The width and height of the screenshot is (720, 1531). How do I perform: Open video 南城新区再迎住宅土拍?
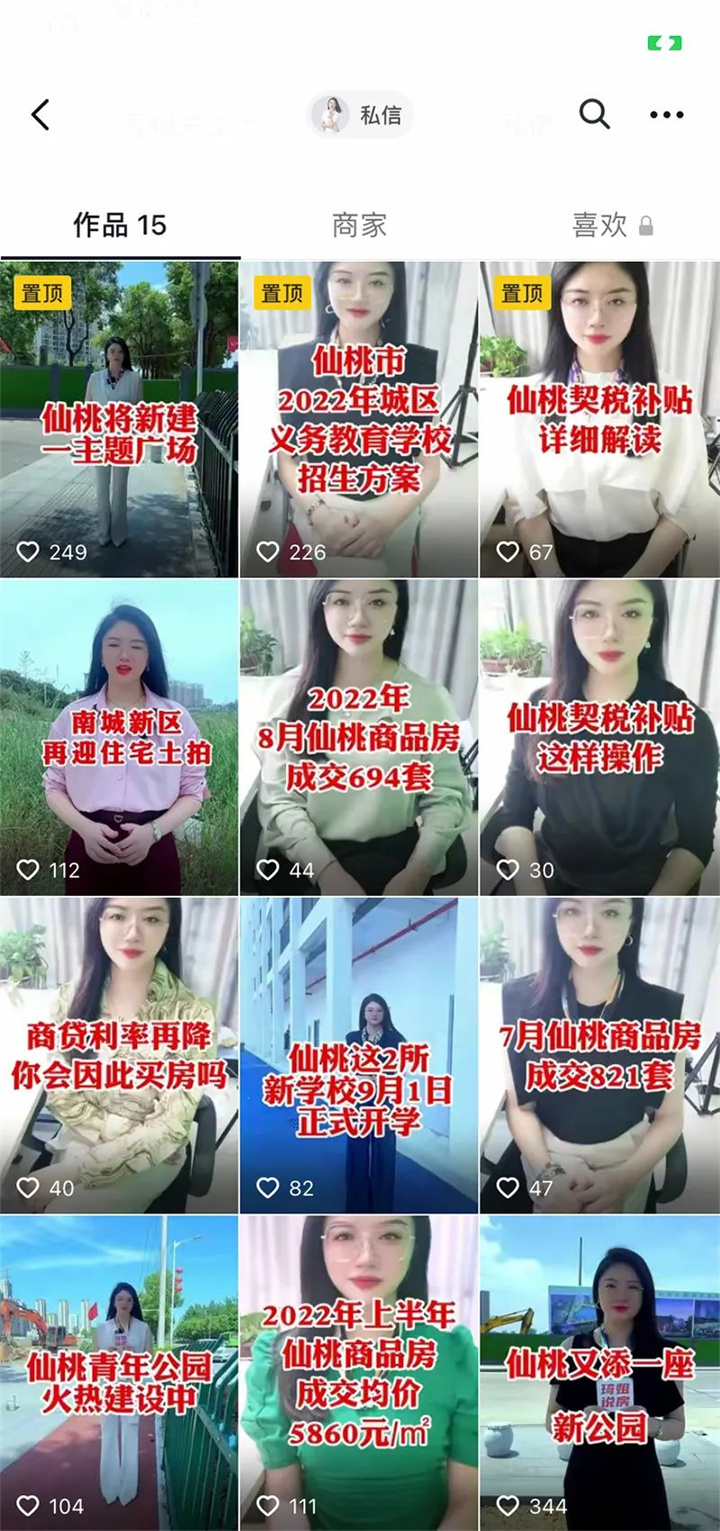(x=119, y=737)
